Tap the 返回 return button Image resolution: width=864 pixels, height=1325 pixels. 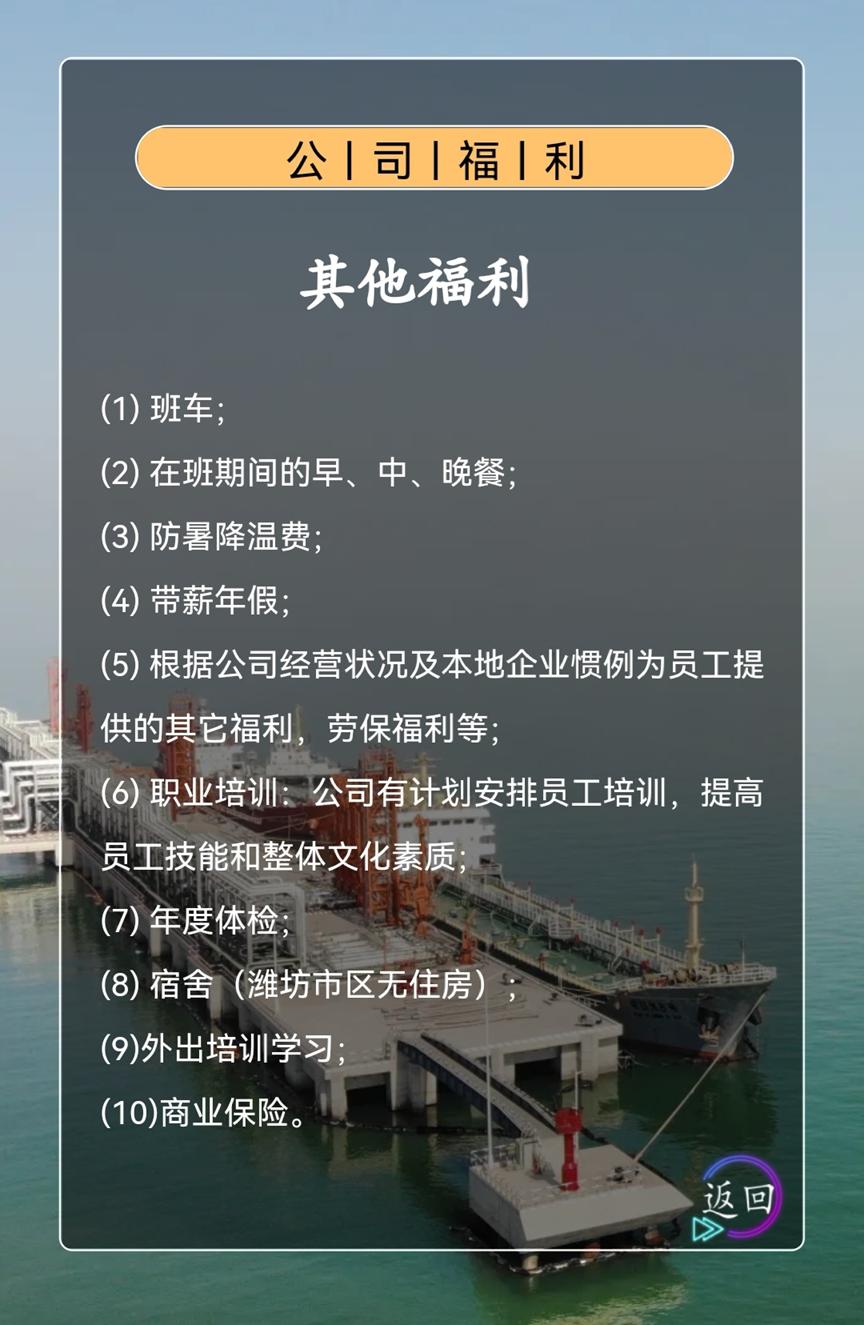coord(739,1198)
